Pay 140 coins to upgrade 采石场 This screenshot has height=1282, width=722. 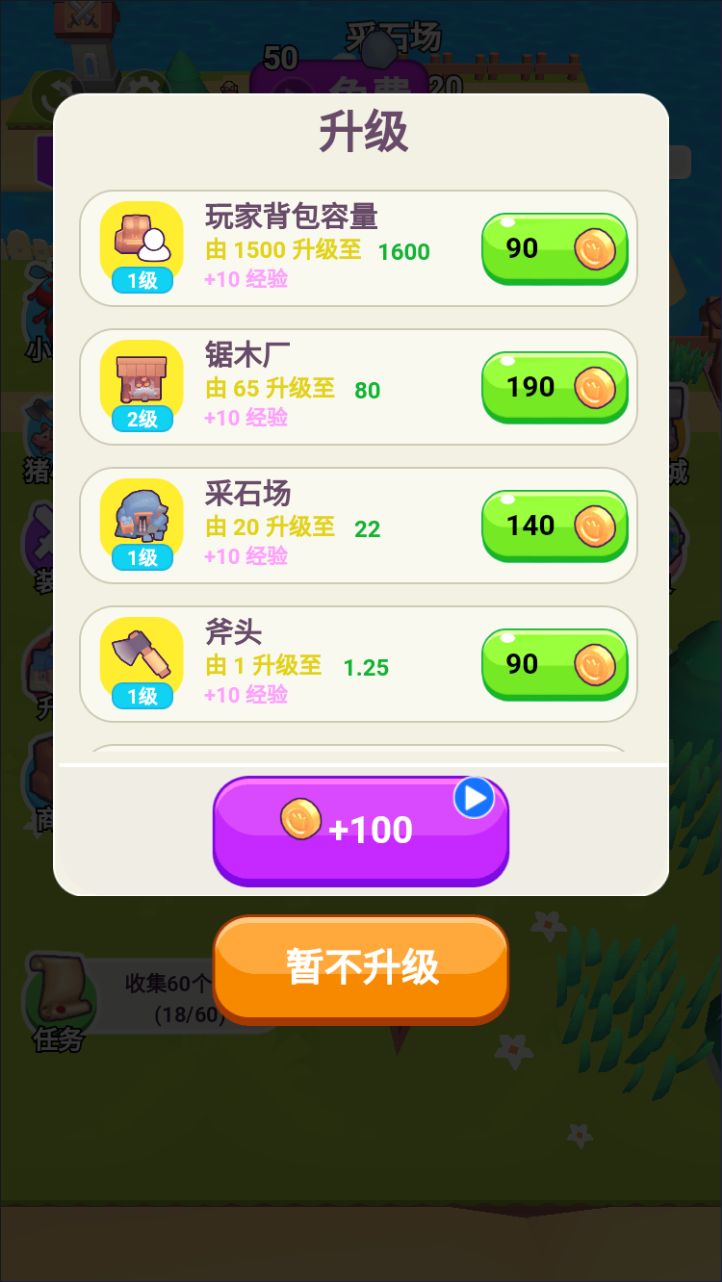554,525
